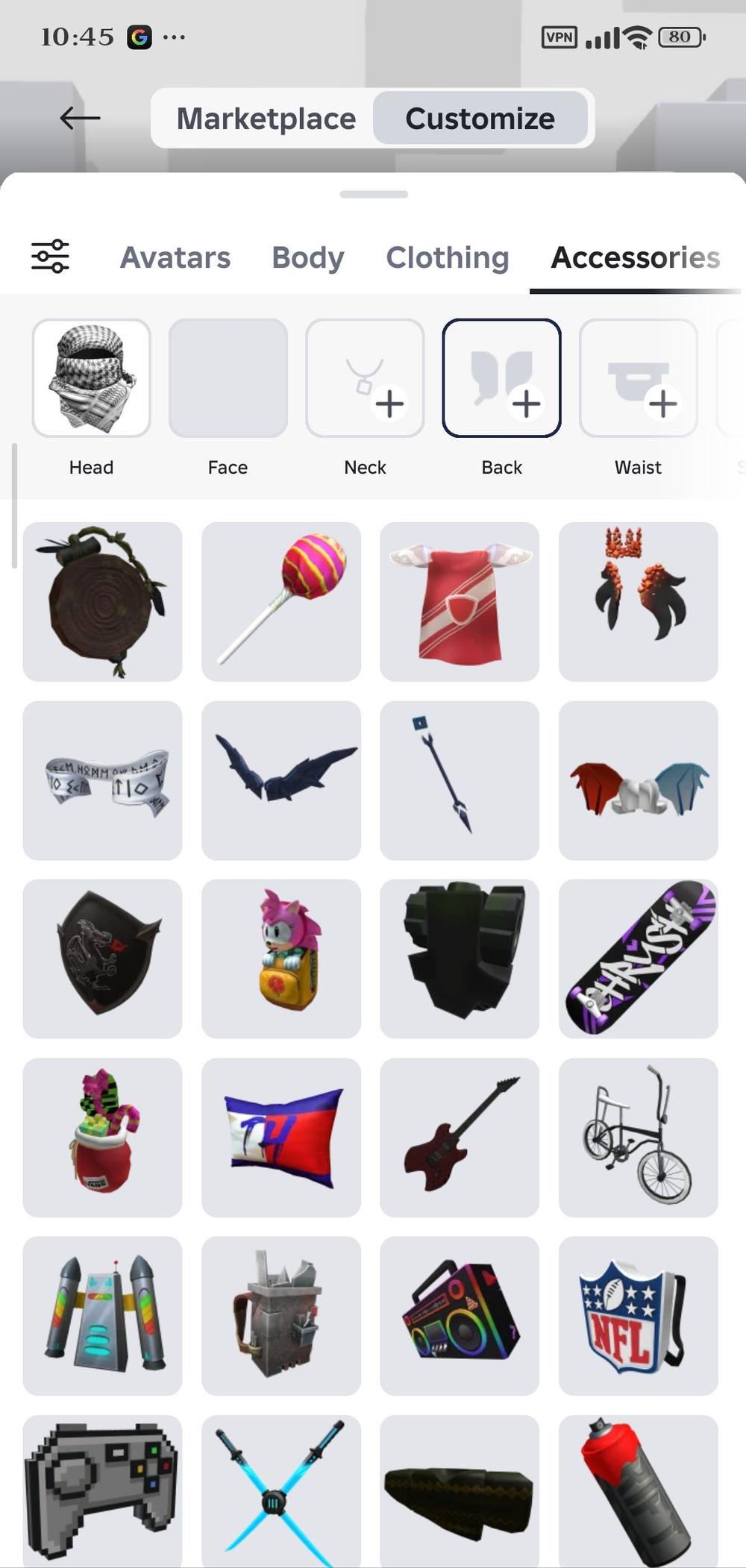746x1568 pixels.
Task: Choose the rainbow boombox accessory
Action: tap(460, 1316)
